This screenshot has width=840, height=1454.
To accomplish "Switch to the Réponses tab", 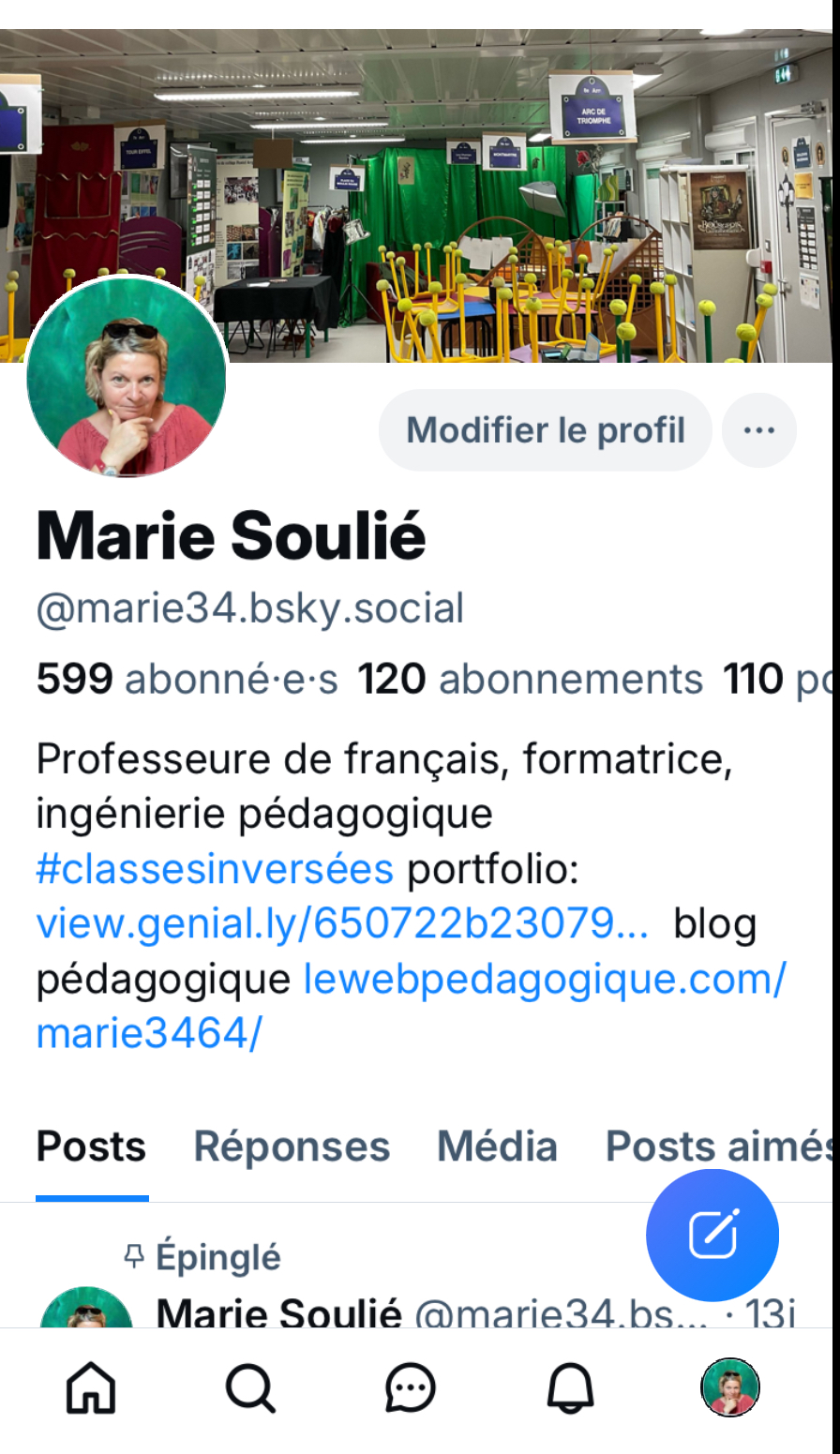I will point(292,1147).
